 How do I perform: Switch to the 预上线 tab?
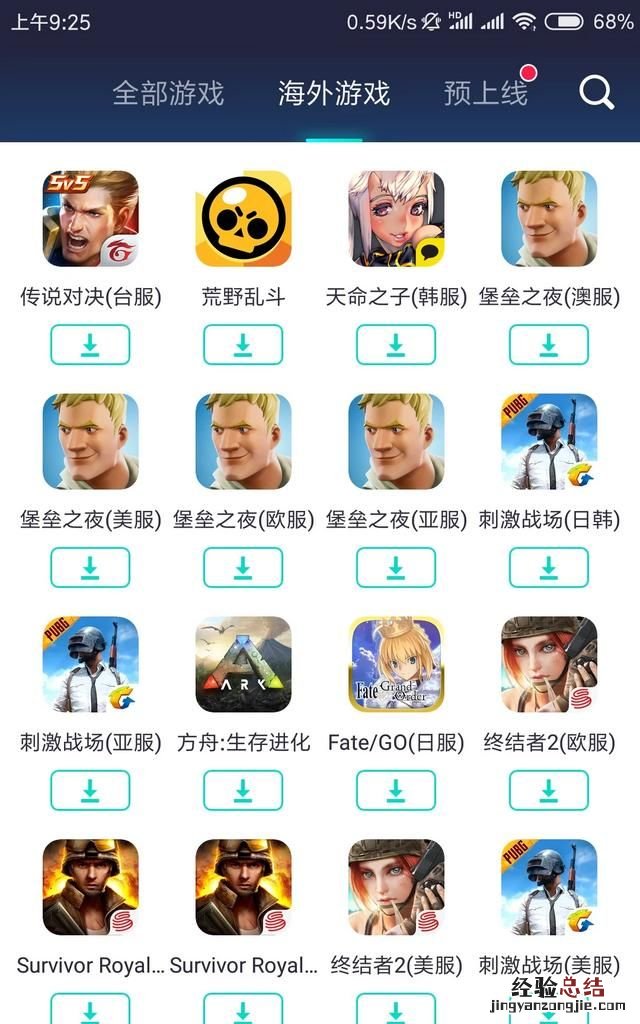point(486,94)
